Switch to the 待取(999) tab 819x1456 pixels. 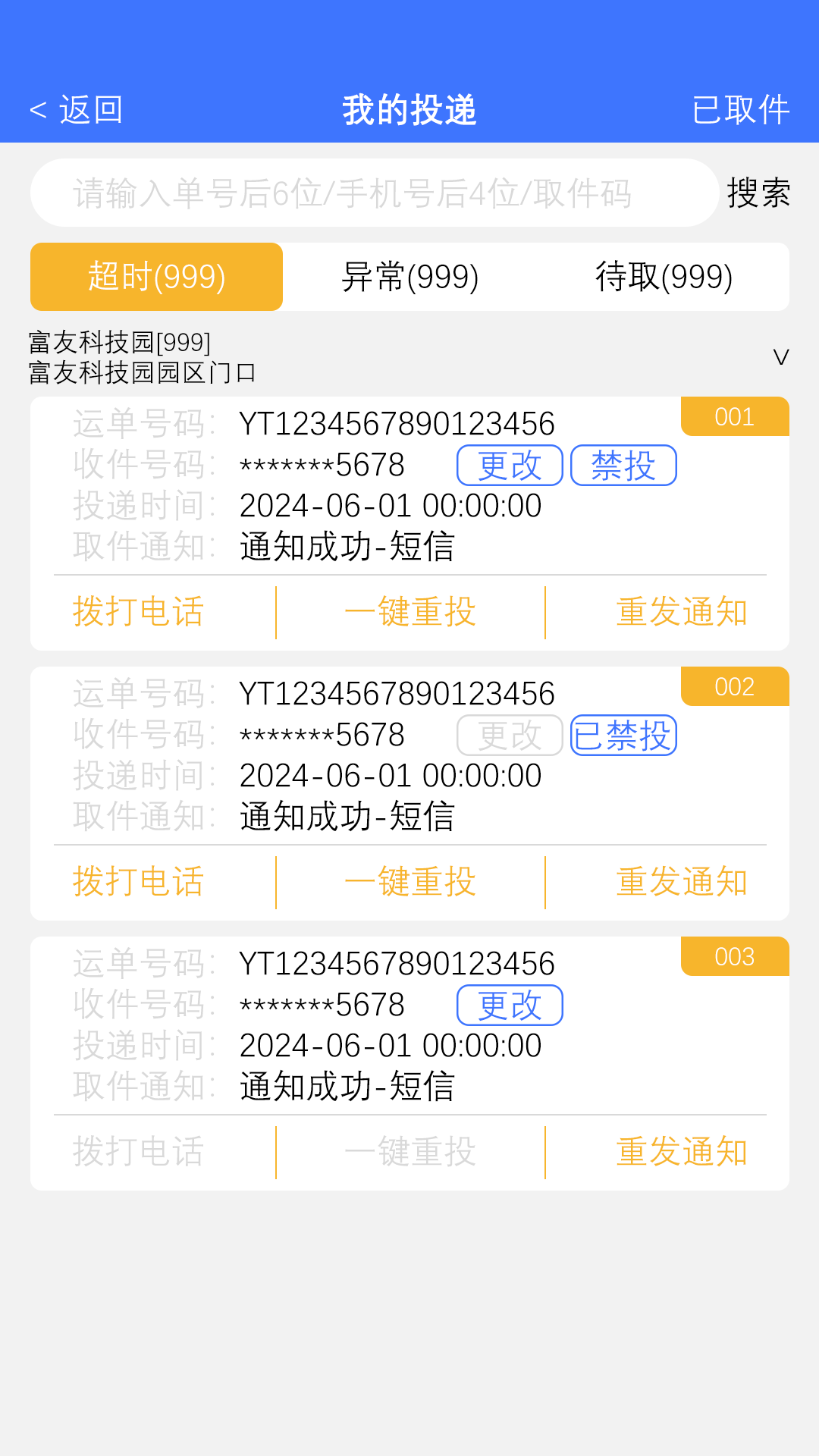(x=662, y=277)
